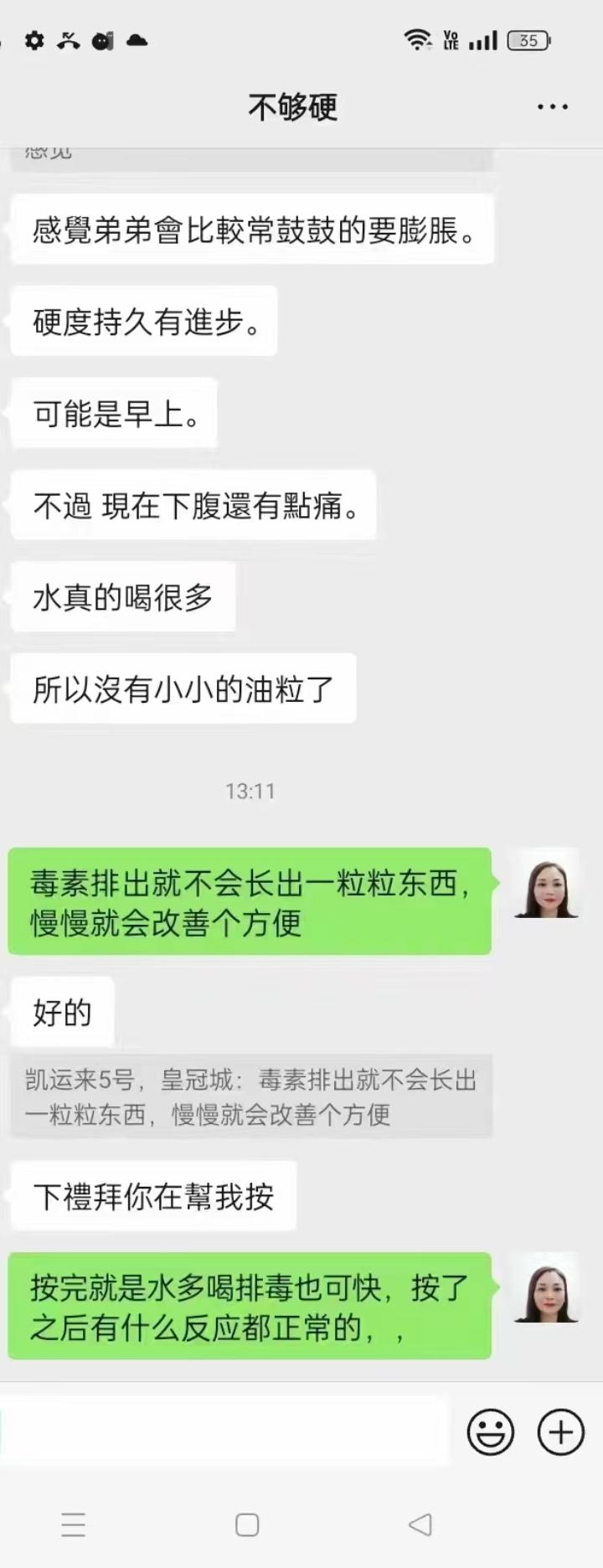This screenshot has width=603, height=1568.
Task: Open the plus attachment menu
Action: tap(560, 1431)
